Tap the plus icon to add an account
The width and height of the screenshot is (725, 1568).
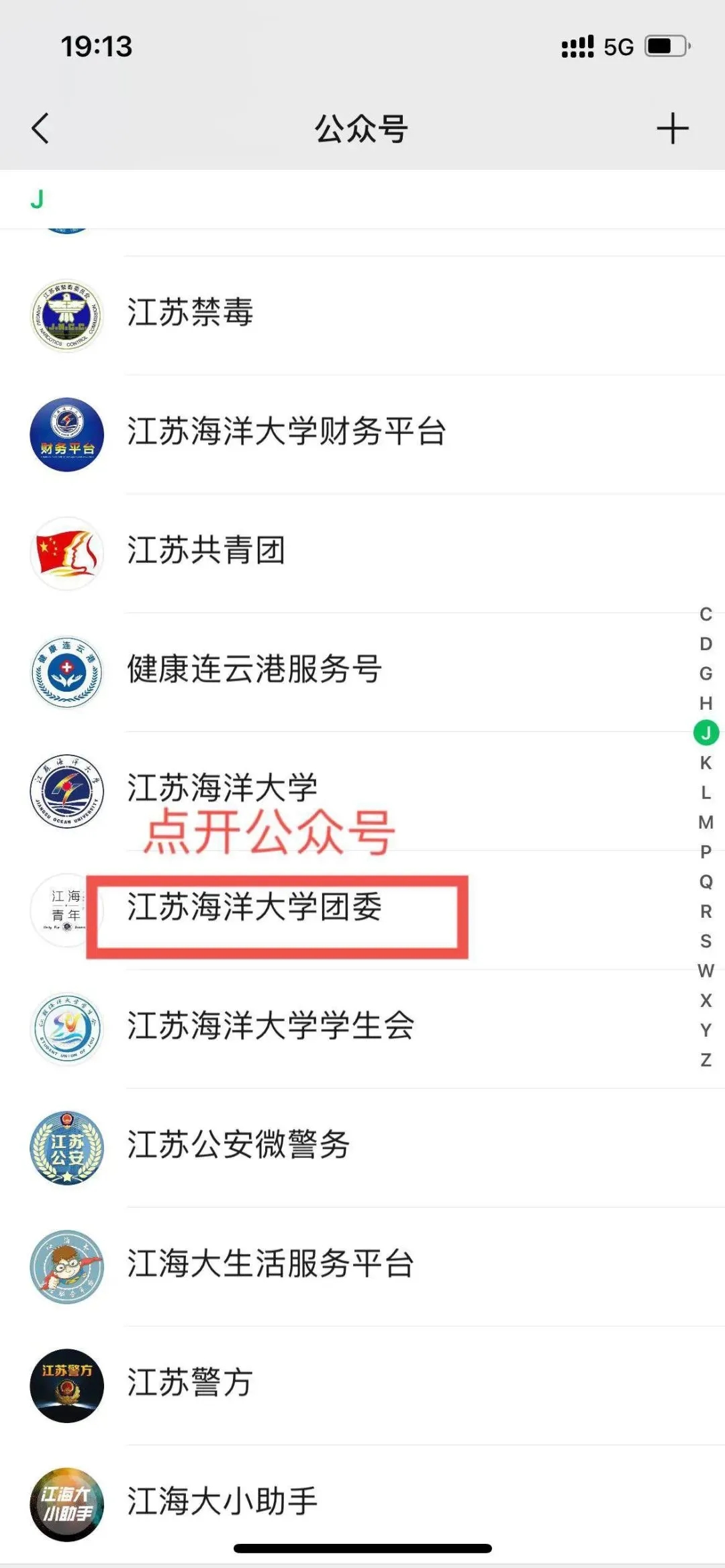672,128
